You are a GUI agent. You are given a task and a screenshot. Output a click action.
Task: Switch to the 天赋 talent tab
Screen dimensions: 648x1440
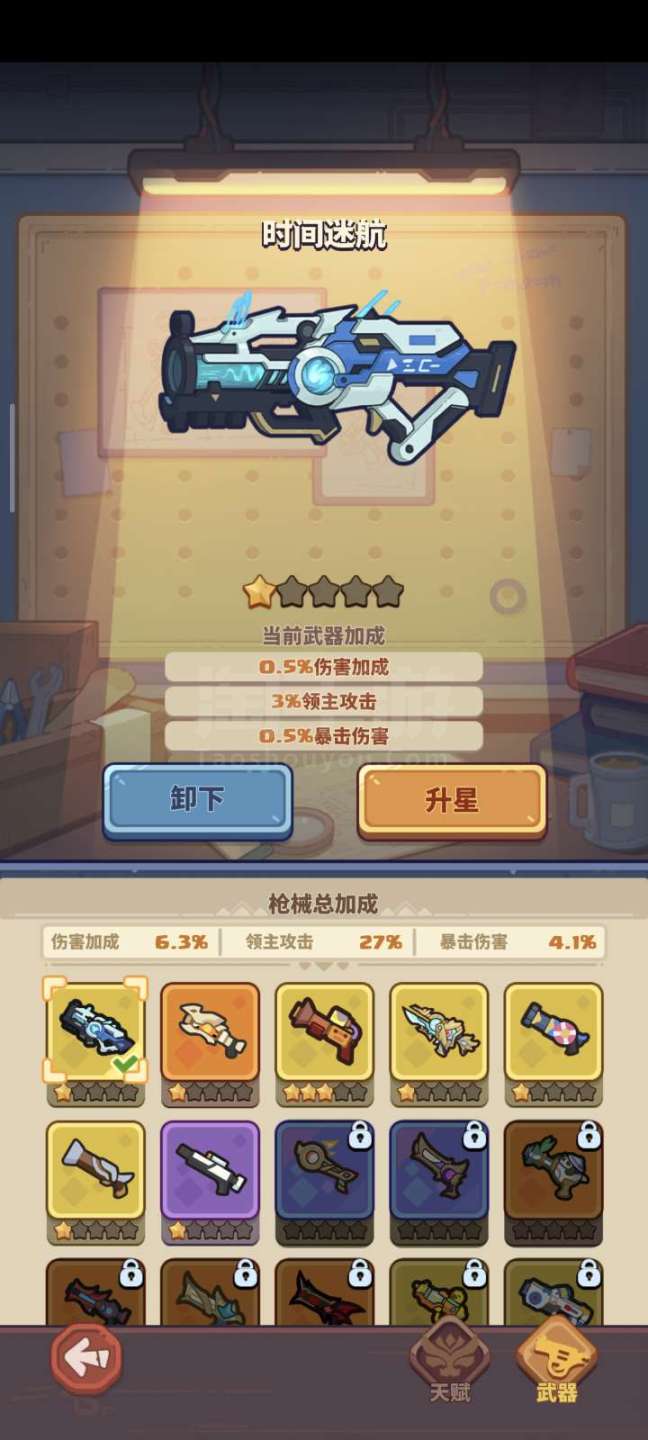coord(449,1361)
